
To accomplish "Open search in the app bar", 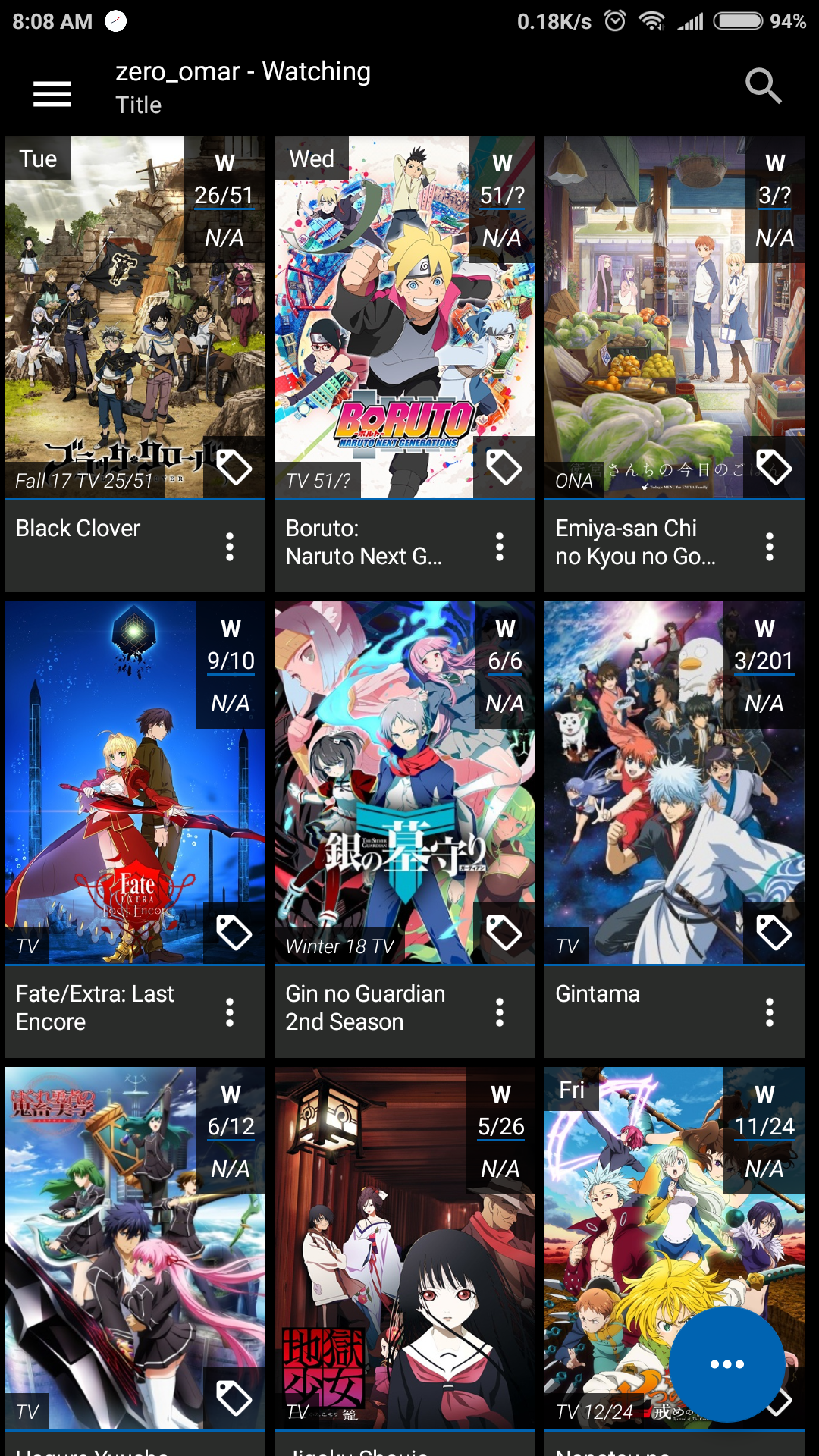I will coord(762,86).
